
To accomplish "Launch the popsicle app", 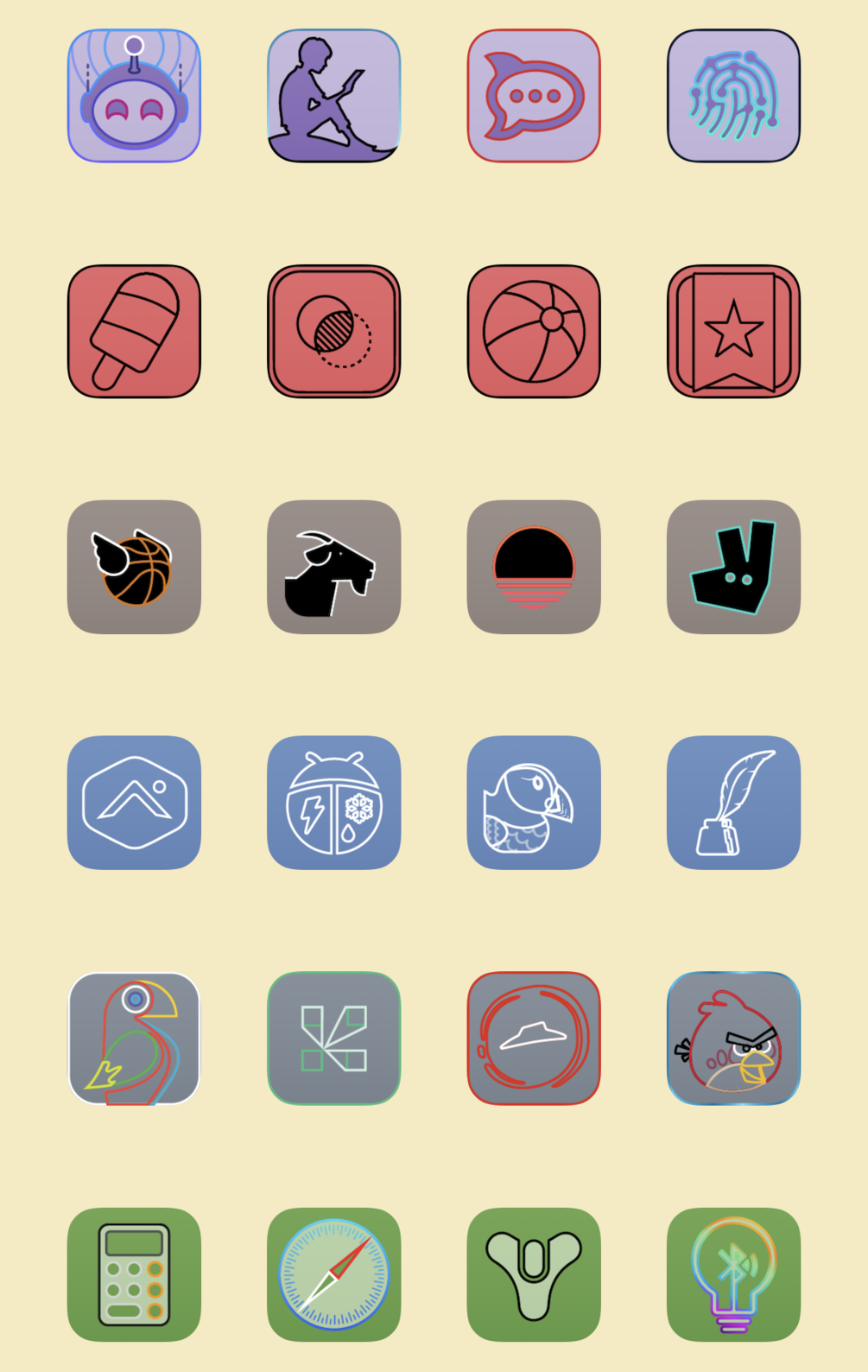I will coord(134,332).
